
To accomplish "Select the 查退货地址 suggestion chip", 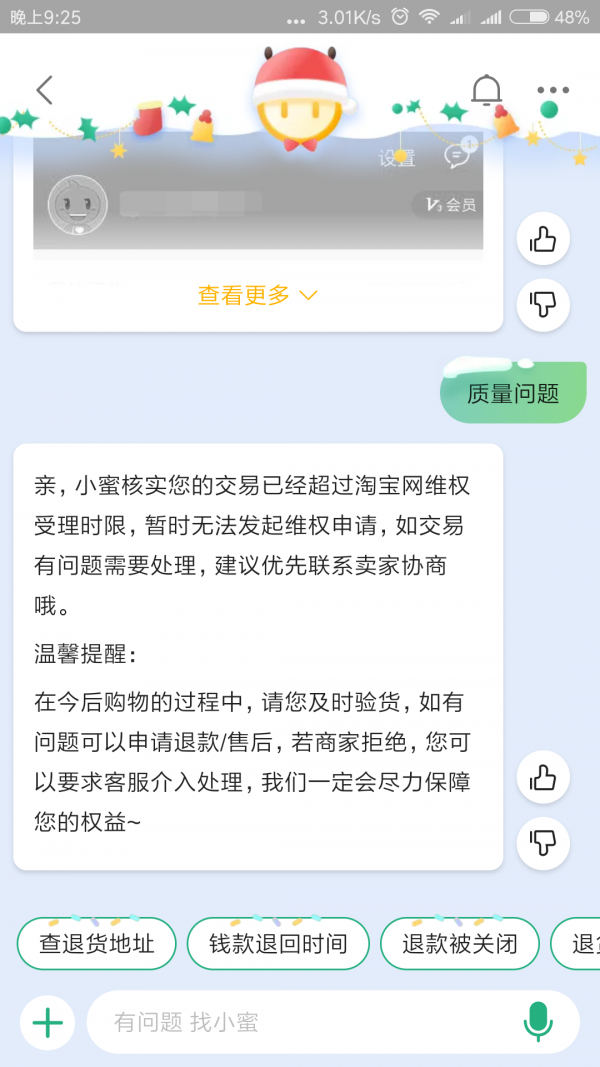I will (x=97, y=944).
